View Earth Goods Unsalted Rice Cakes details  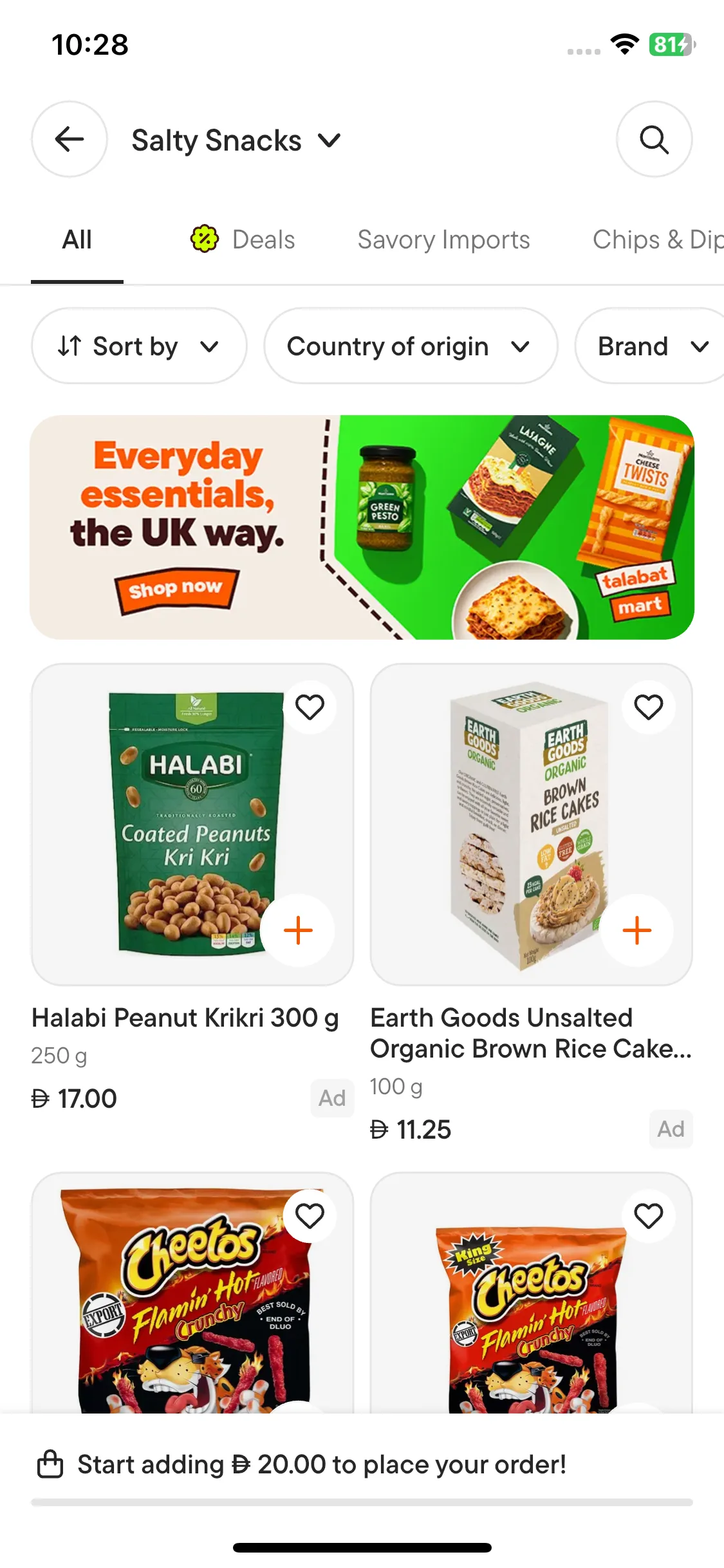coord(530,1033)
